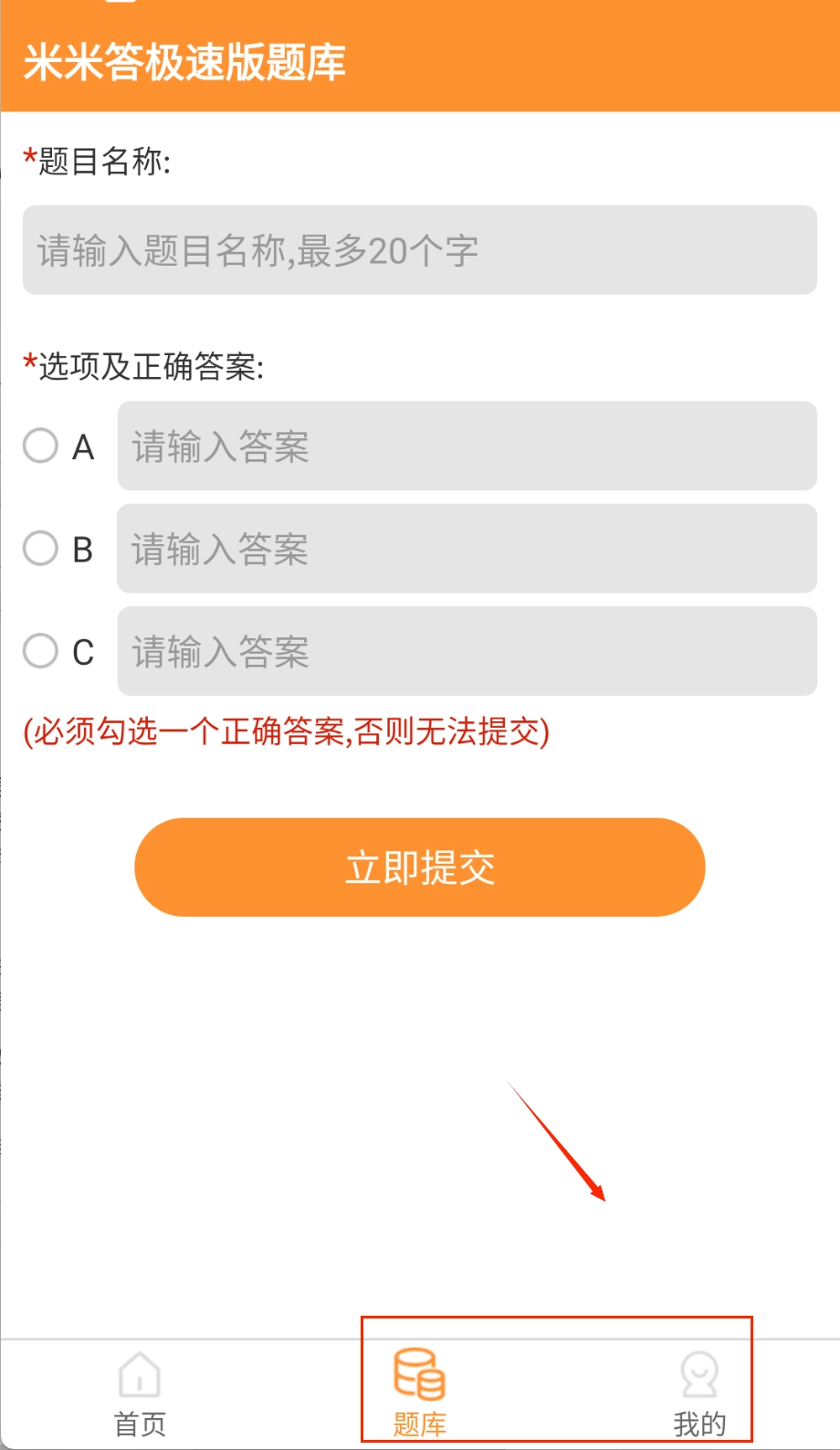Focus the answer field for option C
840x1450 pixels.
pos(467,651)
